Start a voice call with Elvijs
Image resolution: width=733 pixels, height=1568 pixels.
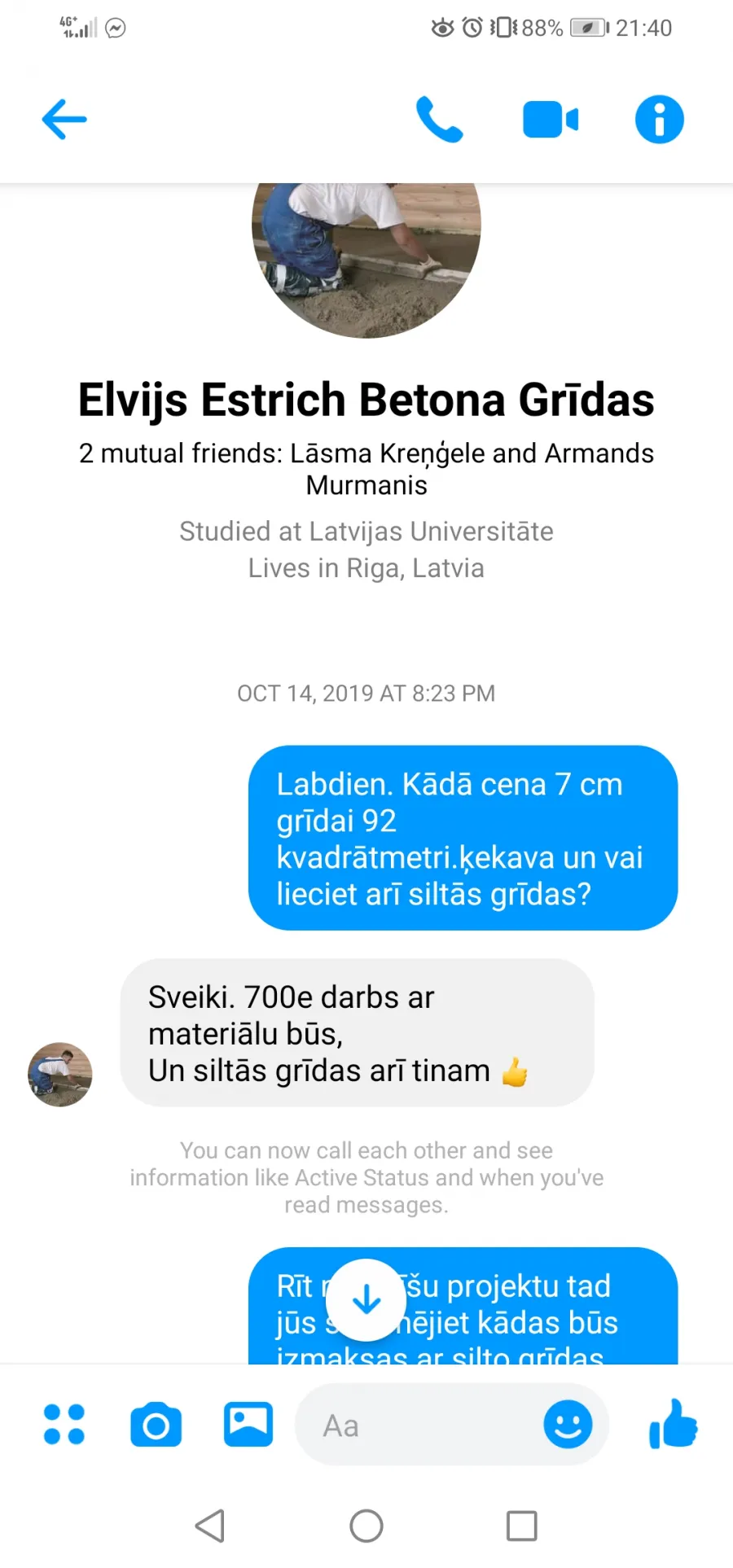pos(439,120)
